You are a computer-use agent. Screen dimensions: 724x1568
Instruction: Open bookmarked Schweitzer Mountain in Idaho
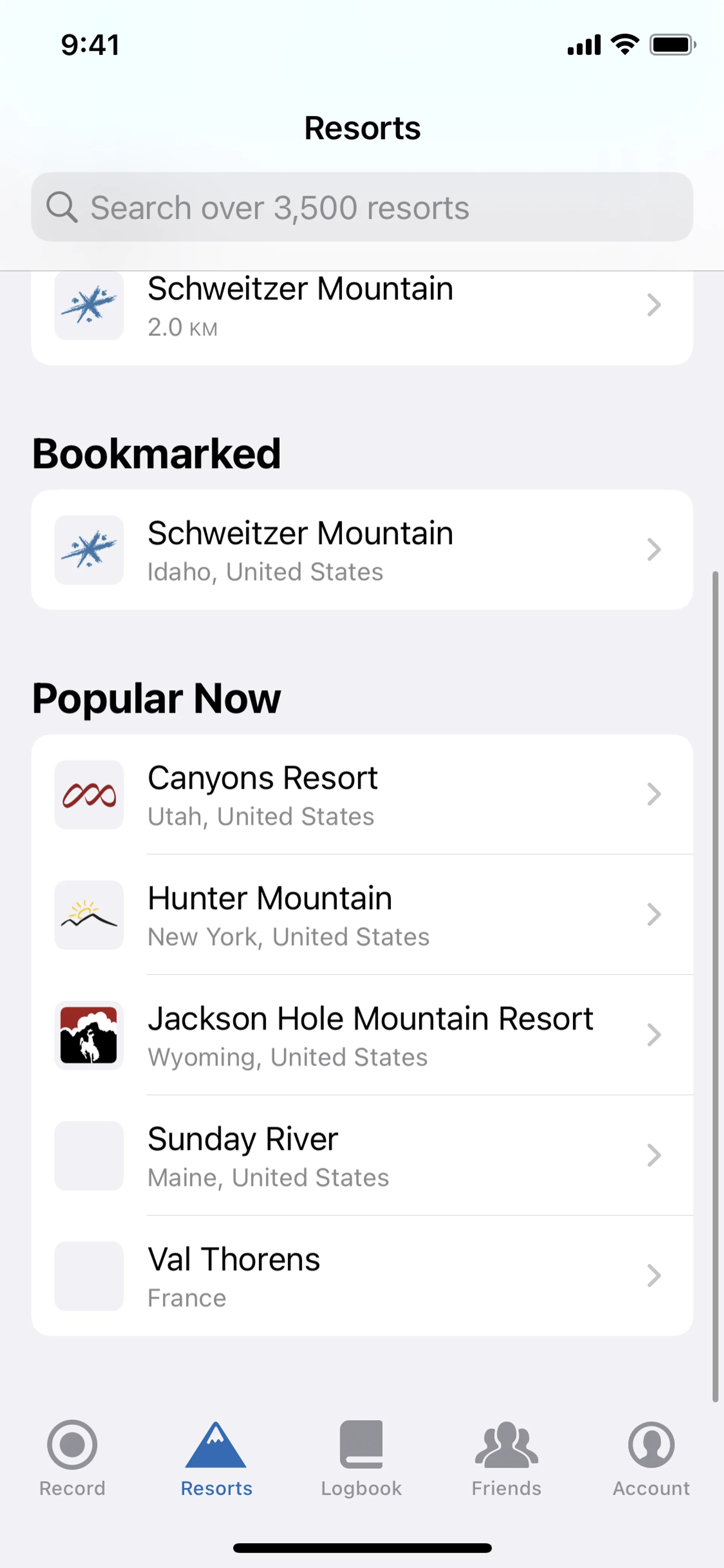pyautogui.click(x=361, y=550)
